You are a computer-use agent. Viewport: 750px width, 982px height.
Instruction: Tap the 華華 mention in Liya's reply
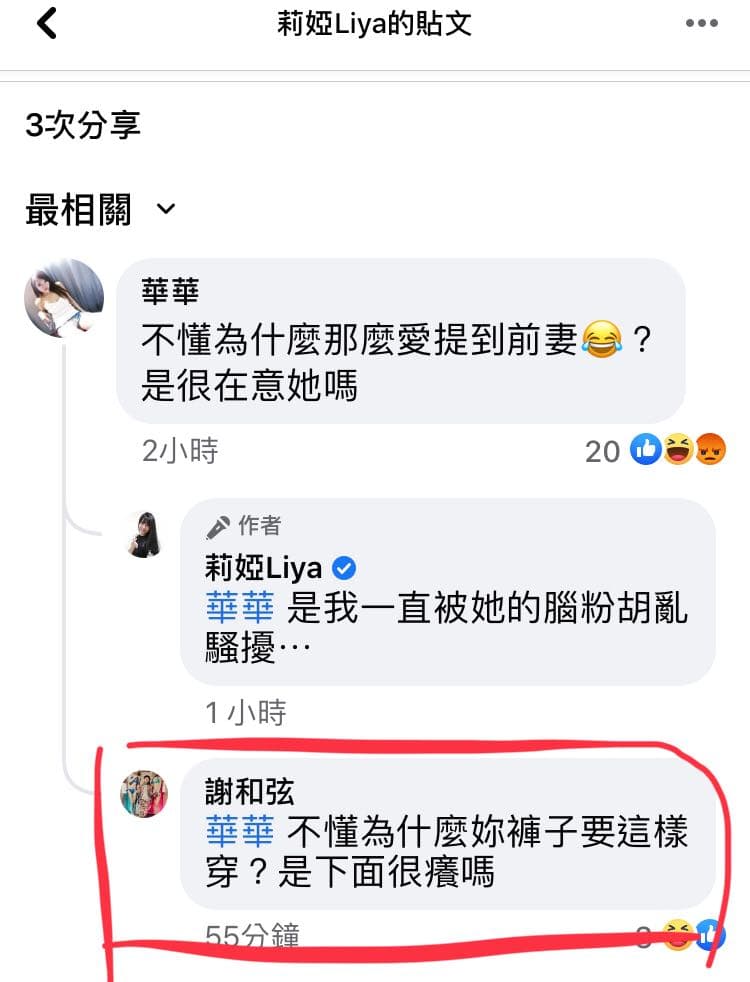point(240,609)
